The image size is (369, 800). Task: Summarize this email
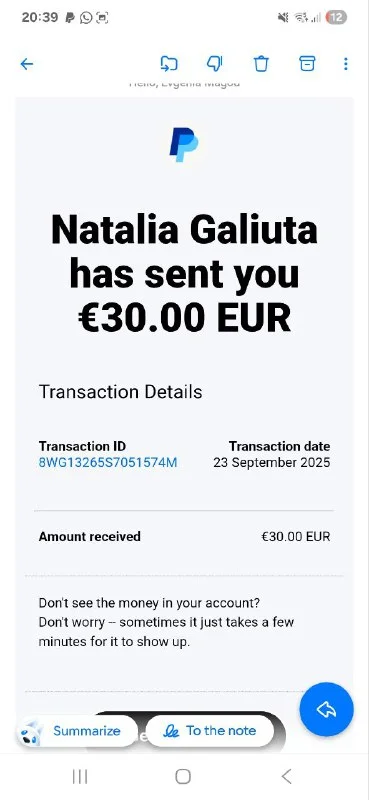[x=77, y=731]
